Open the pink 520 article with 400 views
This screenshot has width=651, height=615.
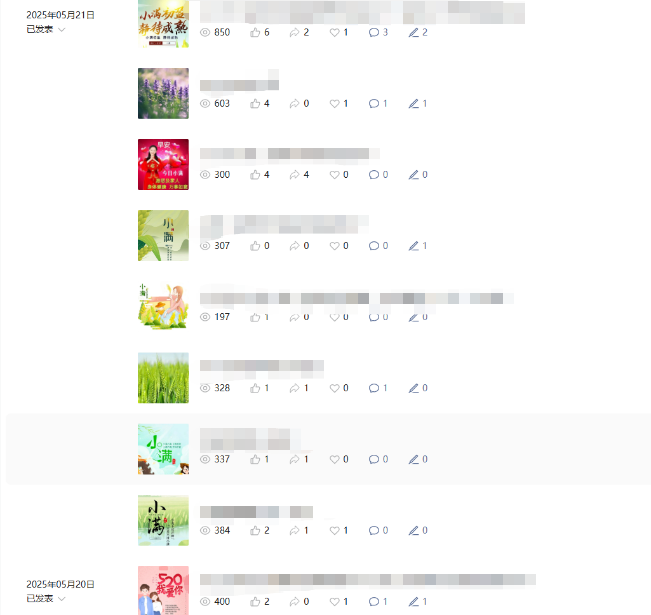pyautogui.click(x=163, y=590)
